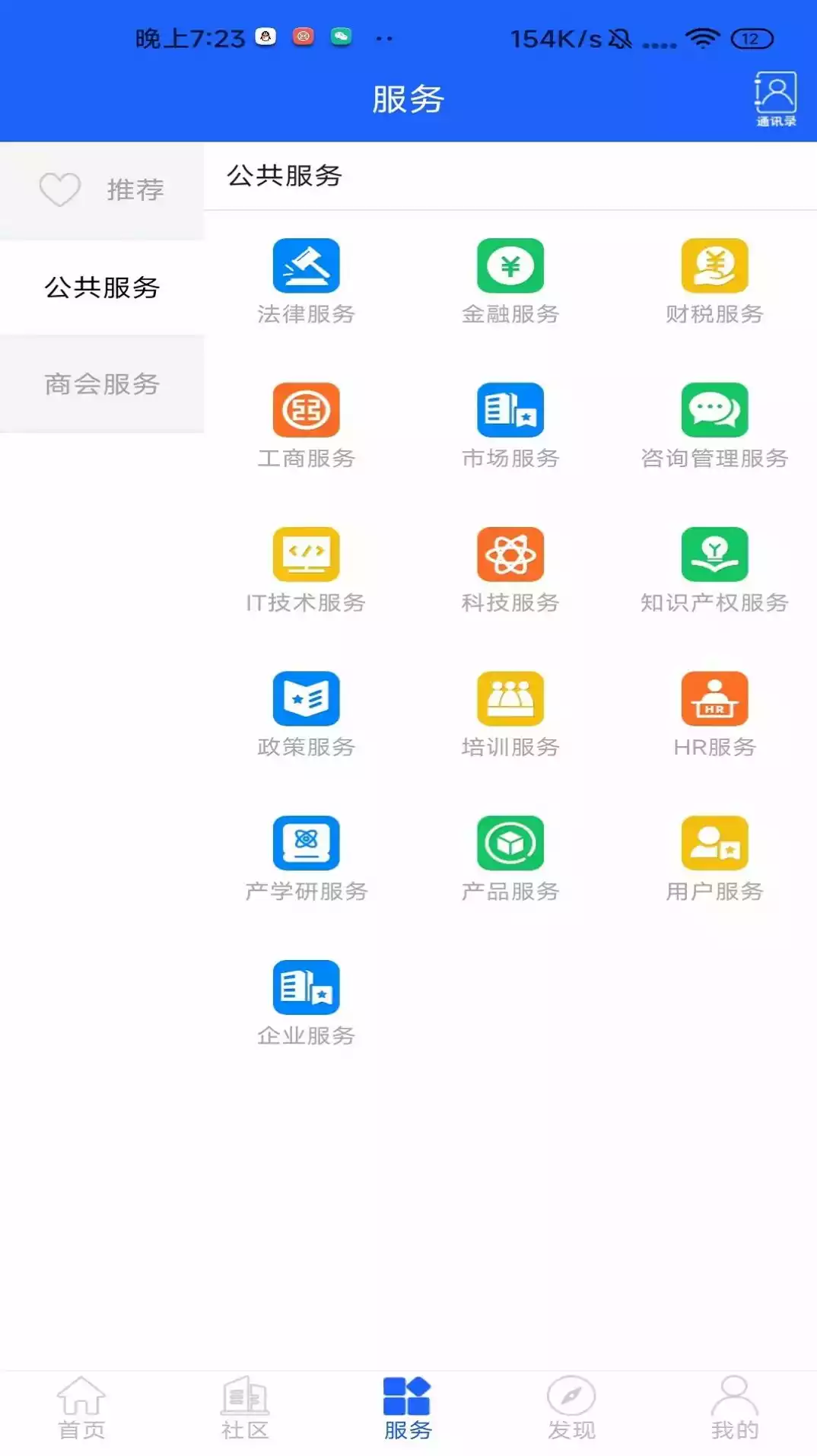Select the 金融服务 financial services icon
This screenshot has height=1456, width=817.
(x=510, y=274)
